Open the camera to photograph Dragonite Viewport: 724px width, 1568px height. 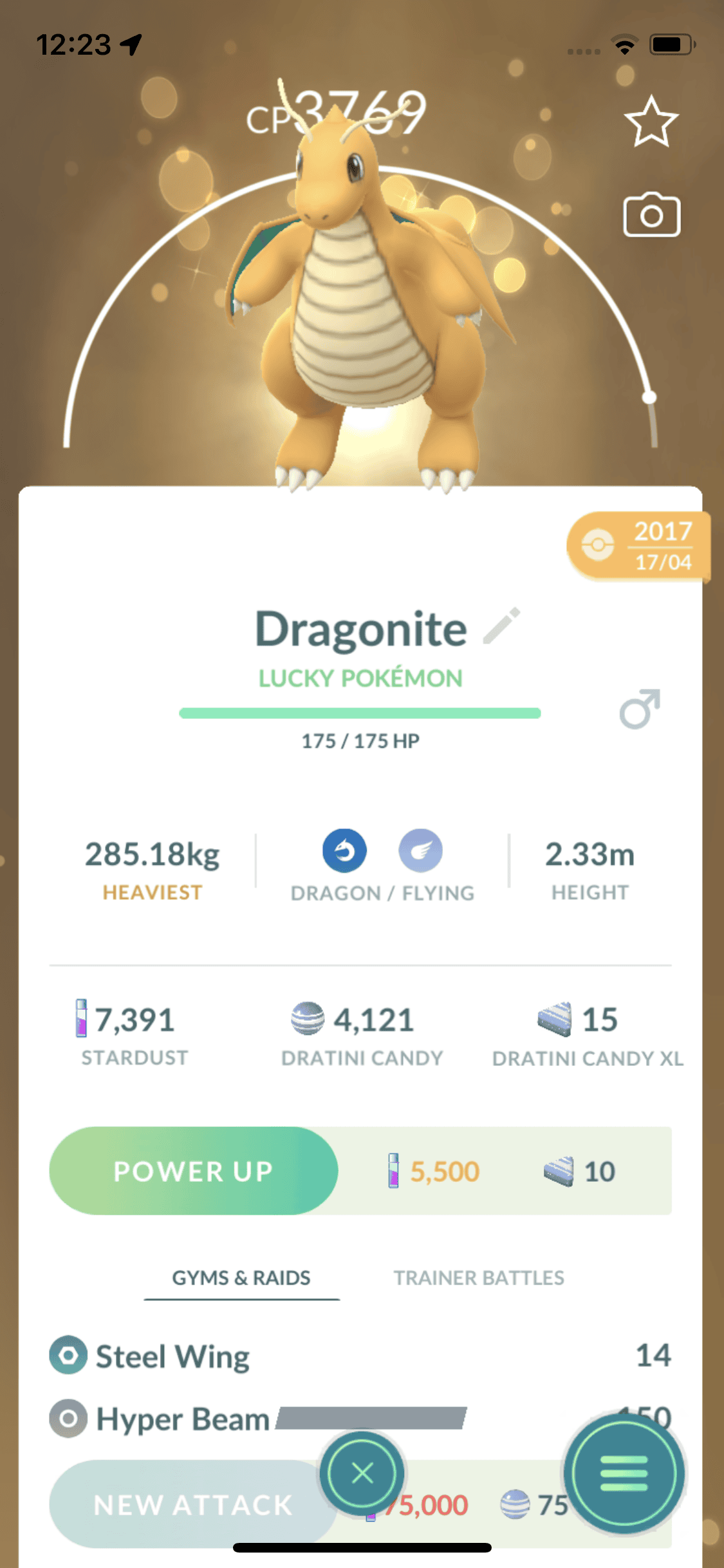click(x=651, y=215)
